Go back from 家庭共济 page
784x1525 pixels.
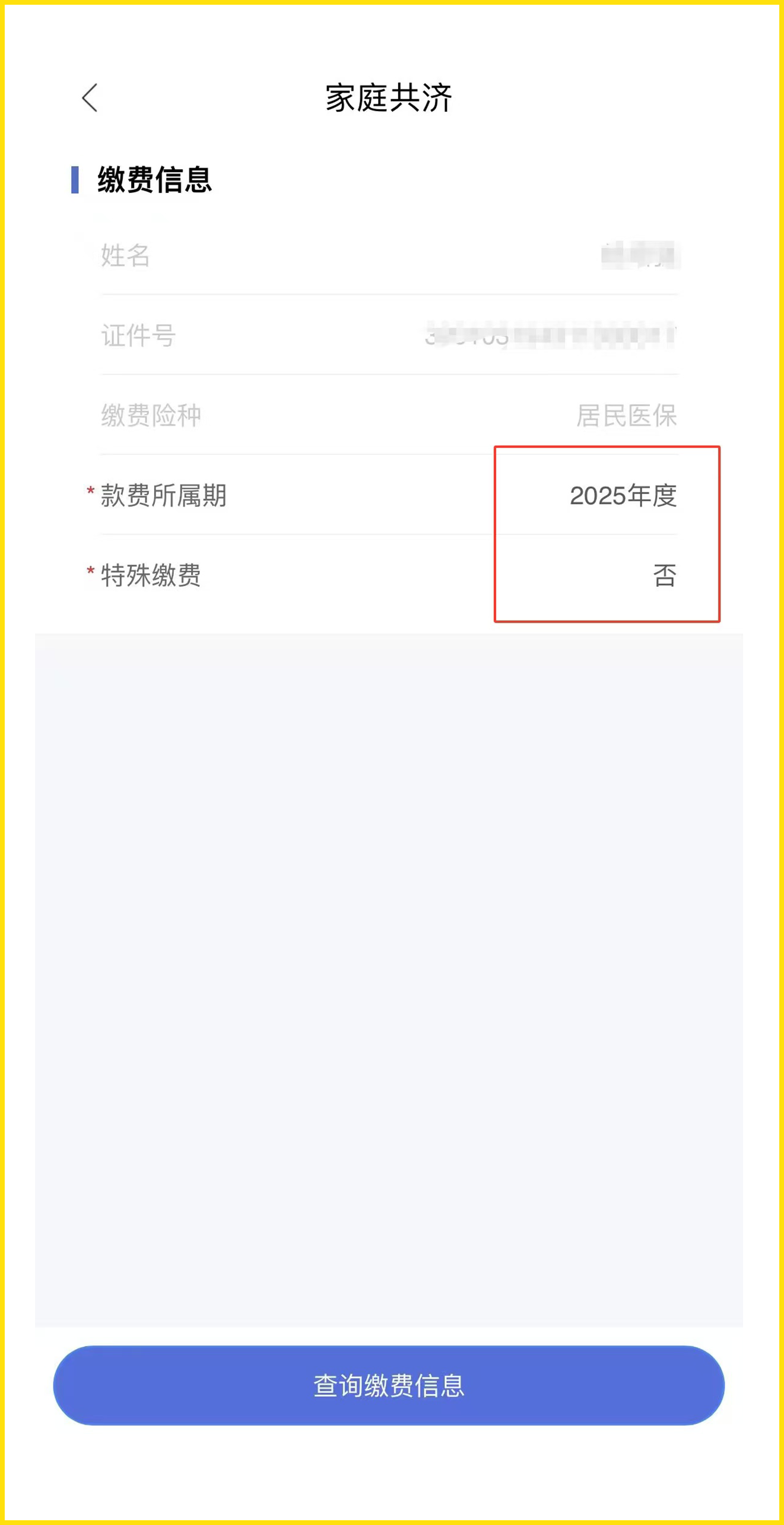pyautogui.click(x=90, y=98)
